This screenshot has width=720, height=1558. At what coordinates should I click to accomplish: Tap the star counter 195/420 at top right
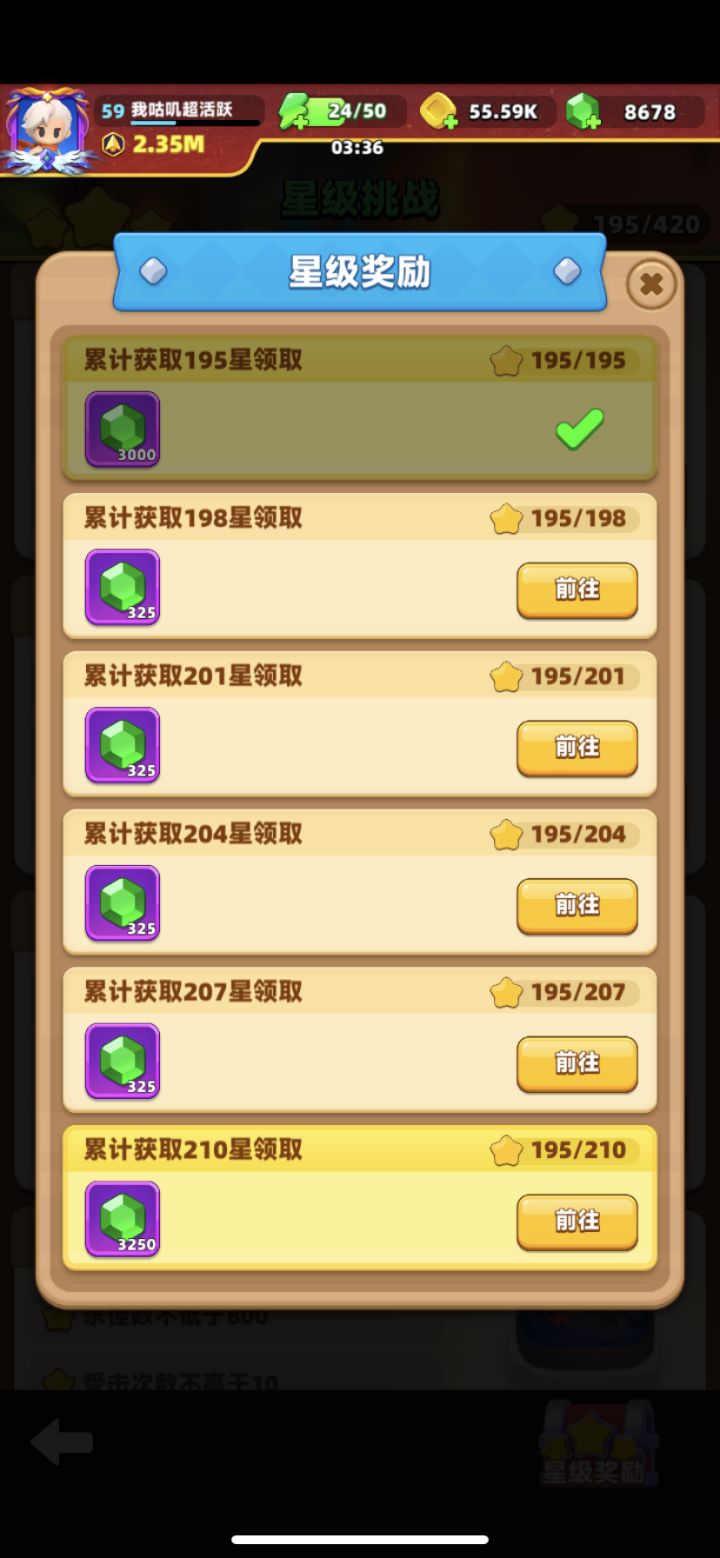[647, 225]
